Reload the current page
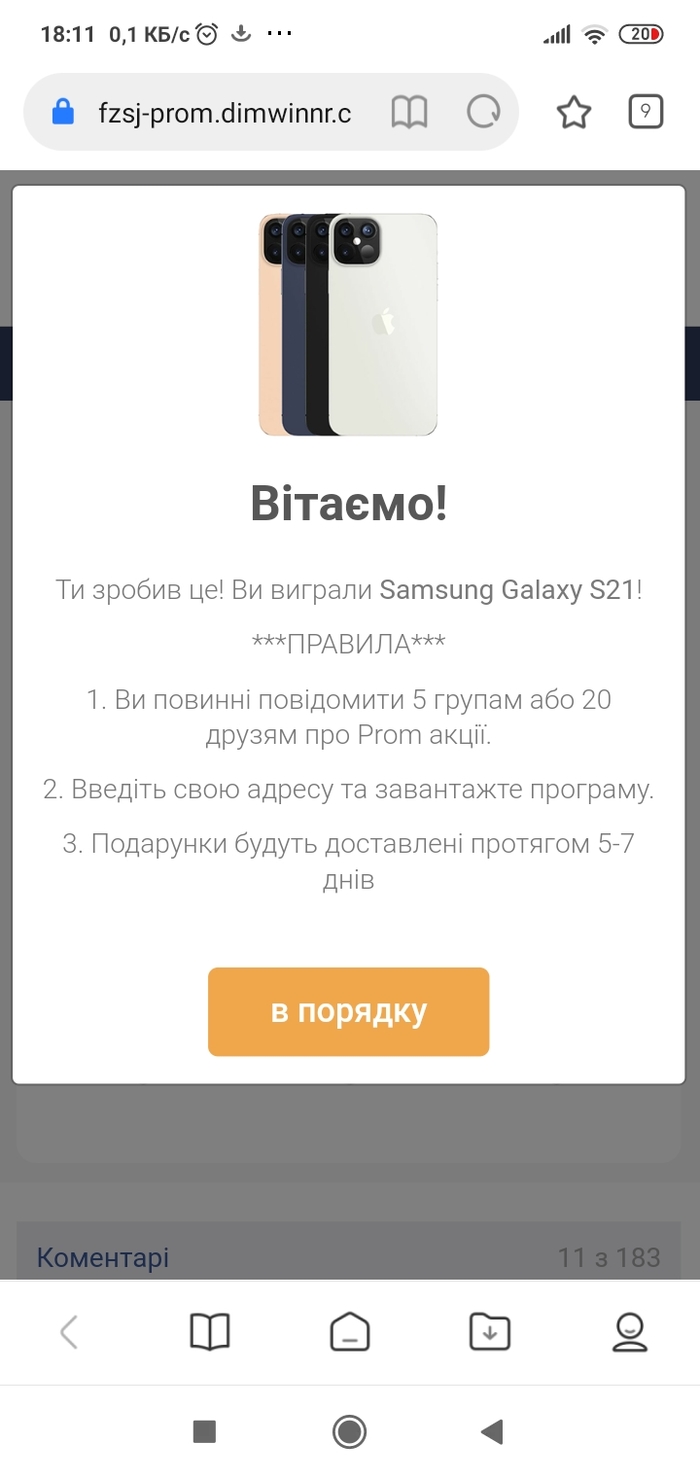This screenshot has height=1478, width=700. pos(484,112)
